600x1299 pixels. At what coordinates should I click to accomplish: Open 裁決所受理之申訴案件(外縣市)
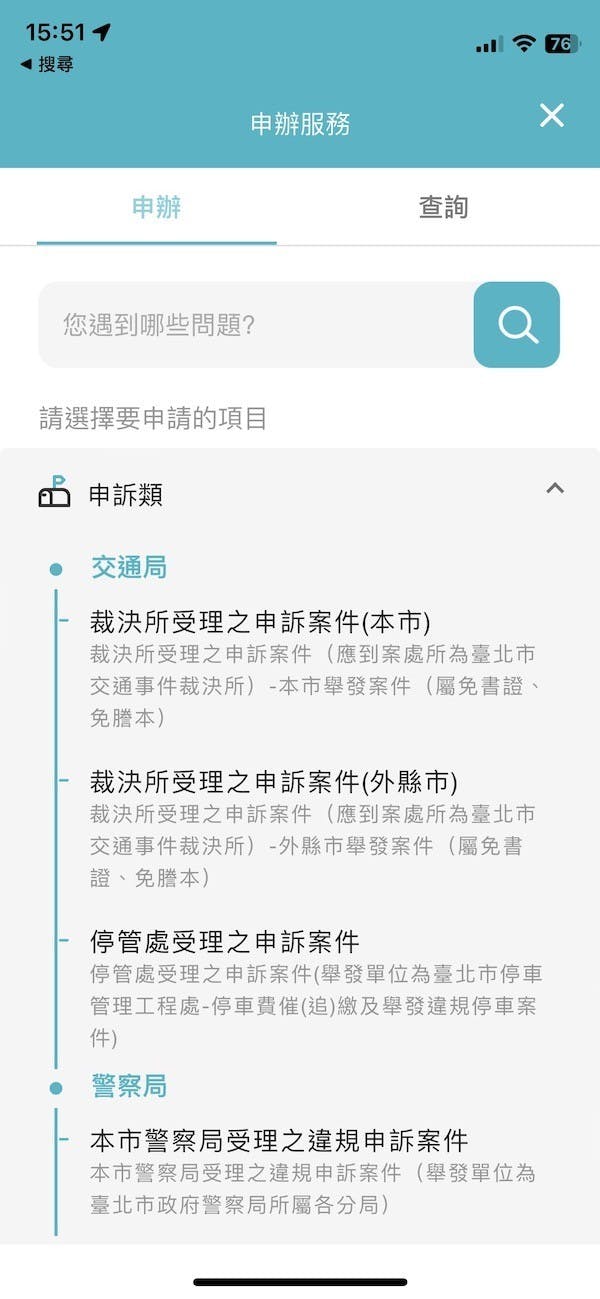tap(273, 782)
